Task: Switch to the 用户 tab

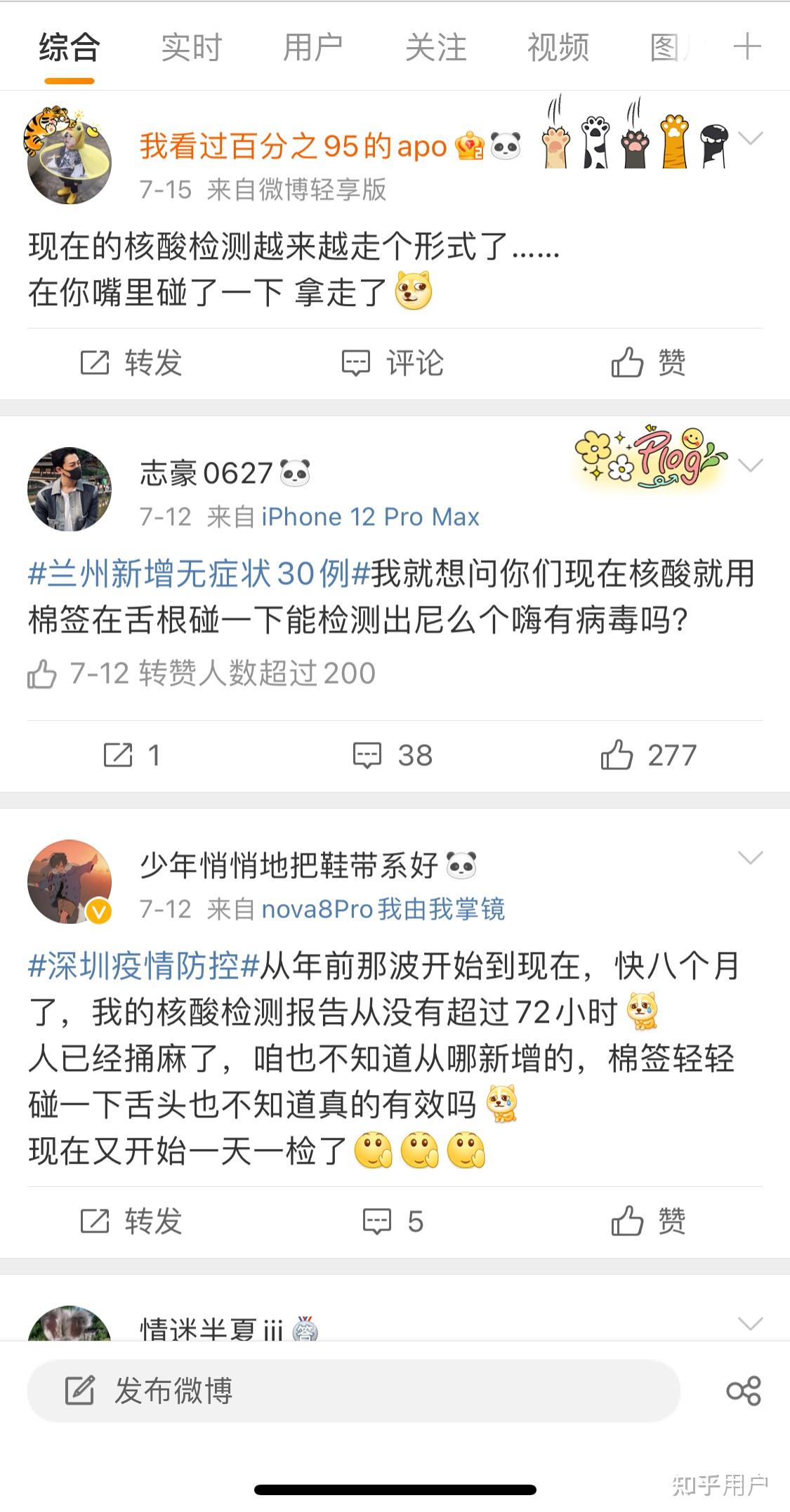Action: (x=313, y=48)
